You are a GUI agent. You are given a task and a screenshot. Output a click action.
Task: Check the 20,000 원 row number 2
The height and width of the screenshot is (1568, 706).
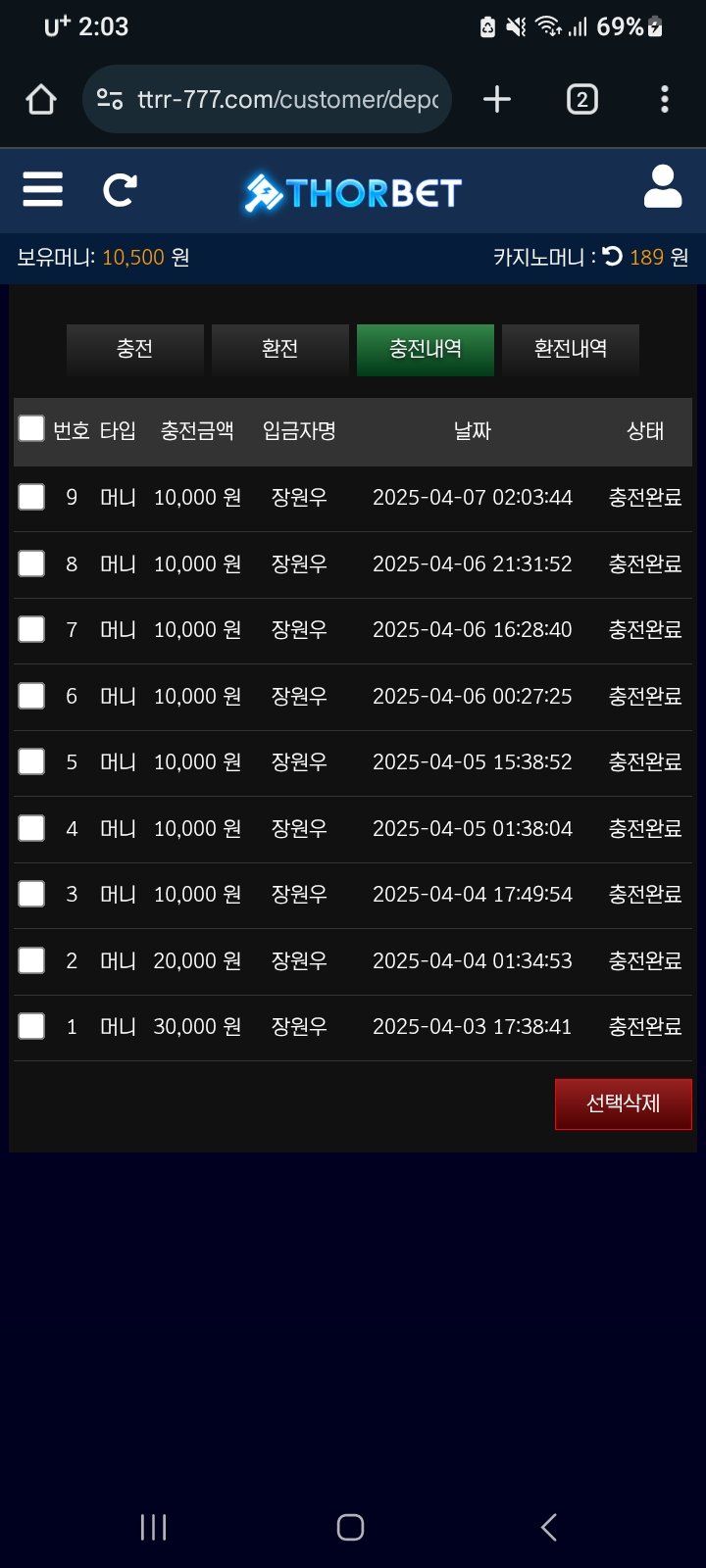coord(31,960)
